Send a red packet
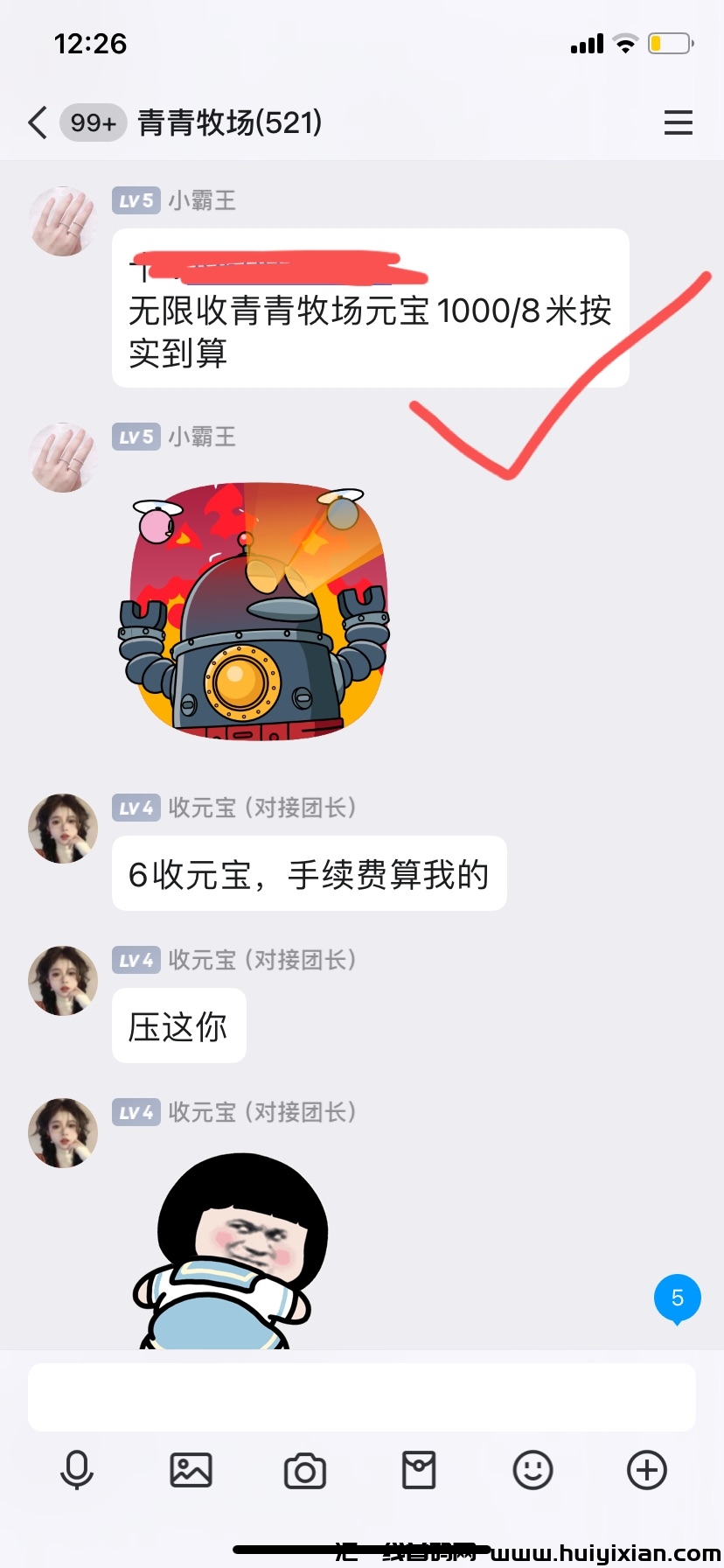This screenshot has width=724, height=1568. [x=419, y=1470]
